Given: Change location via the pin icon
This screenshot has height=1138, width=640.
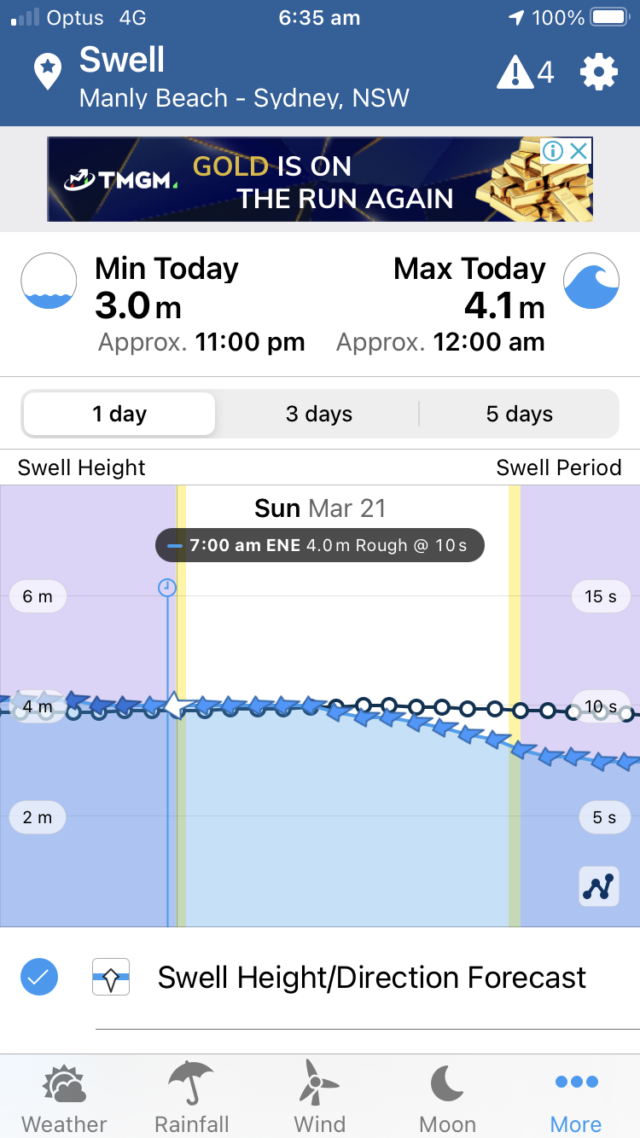Looking at the screenshot, I should [x=47, y=73].
